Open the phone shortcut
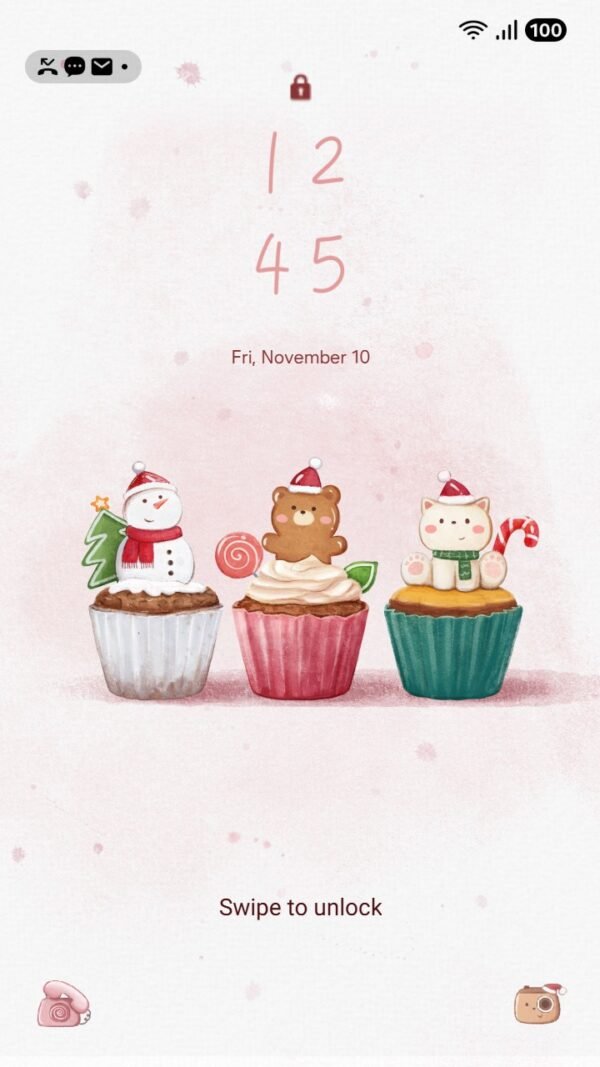Screen dimensions: 600x1067 coord(64,1004)
